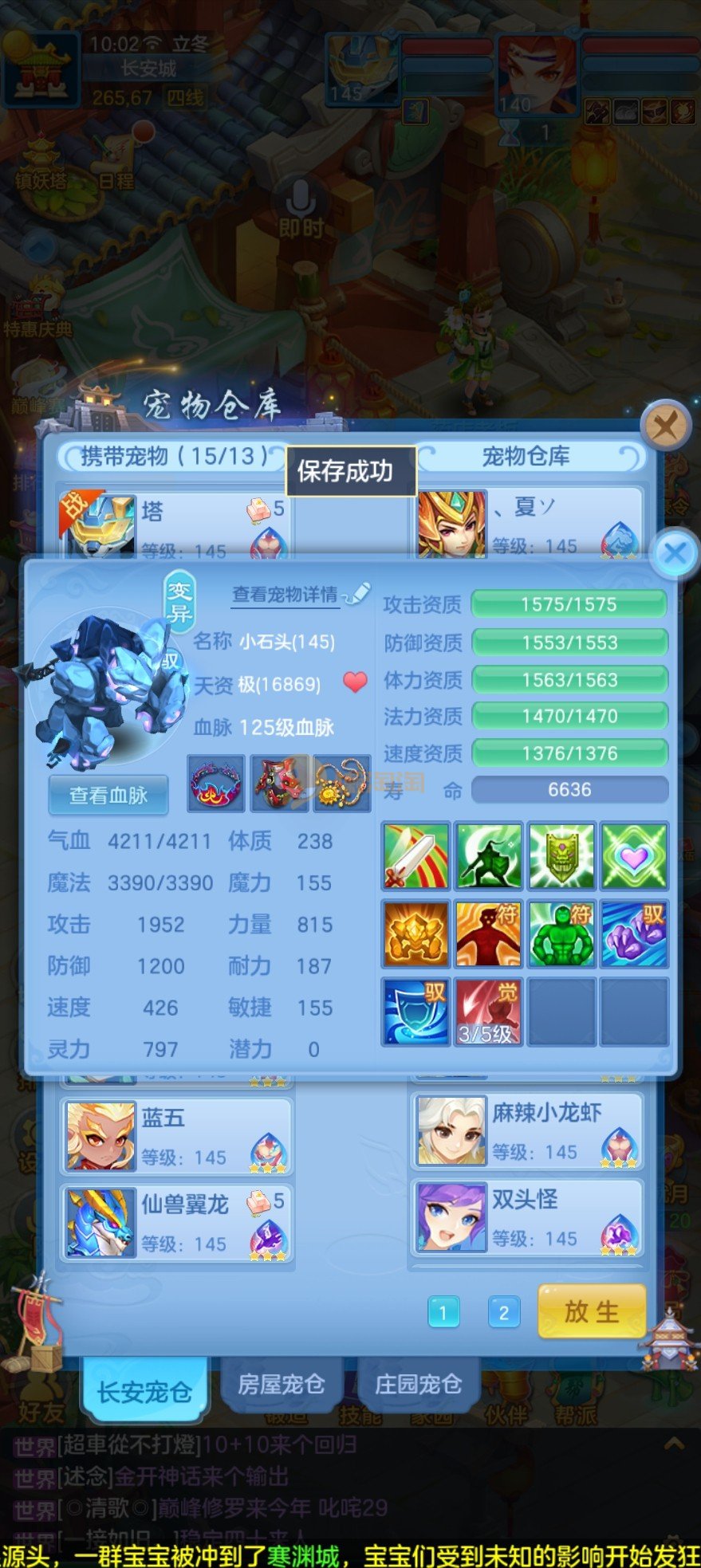Close the pet warehouse window
Image resolution: width=701 pixels, height=1568 pixels.
(x=665, y=426)
